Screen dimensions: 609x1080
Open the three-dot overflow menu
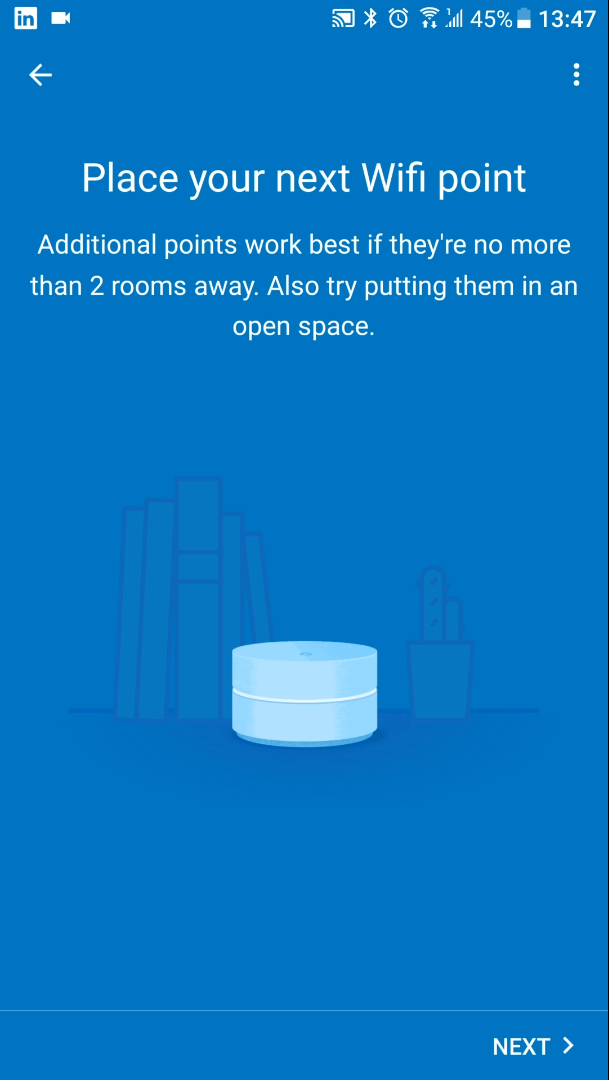(x=576, y=74)
